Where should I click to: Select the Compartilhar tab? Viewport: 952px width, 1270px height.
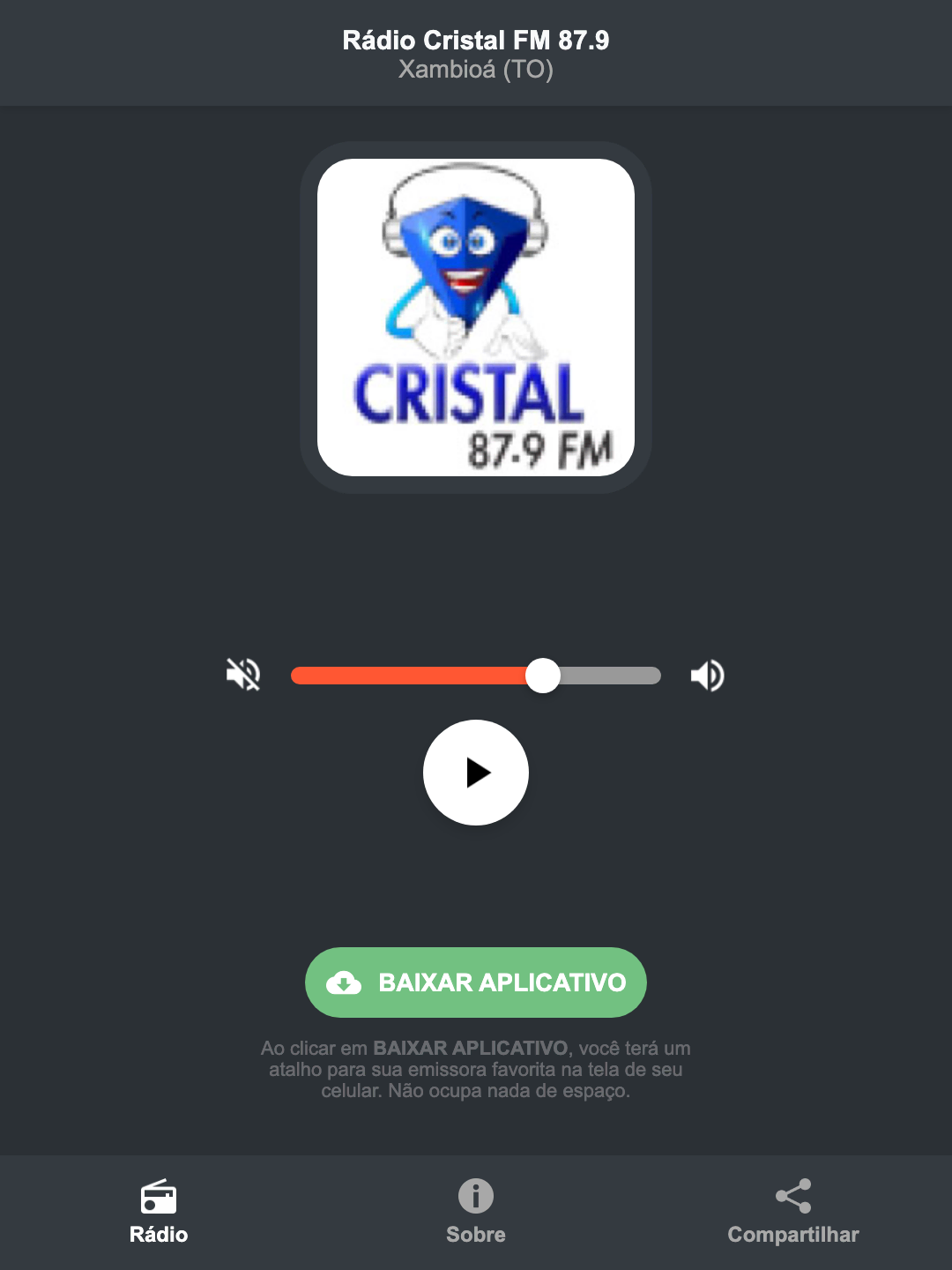coord(792,1213)
